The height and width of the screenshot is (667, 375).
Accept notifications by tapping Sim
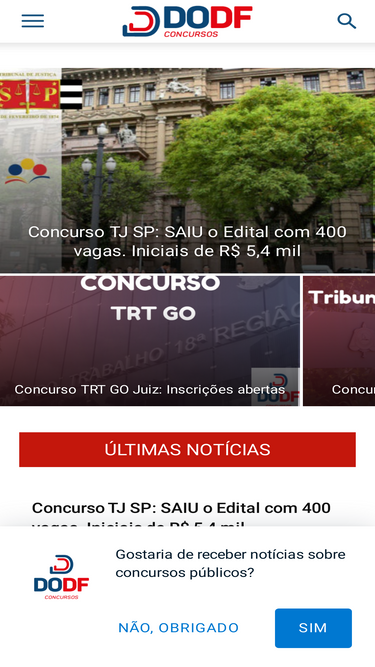[x=313, y=628]
